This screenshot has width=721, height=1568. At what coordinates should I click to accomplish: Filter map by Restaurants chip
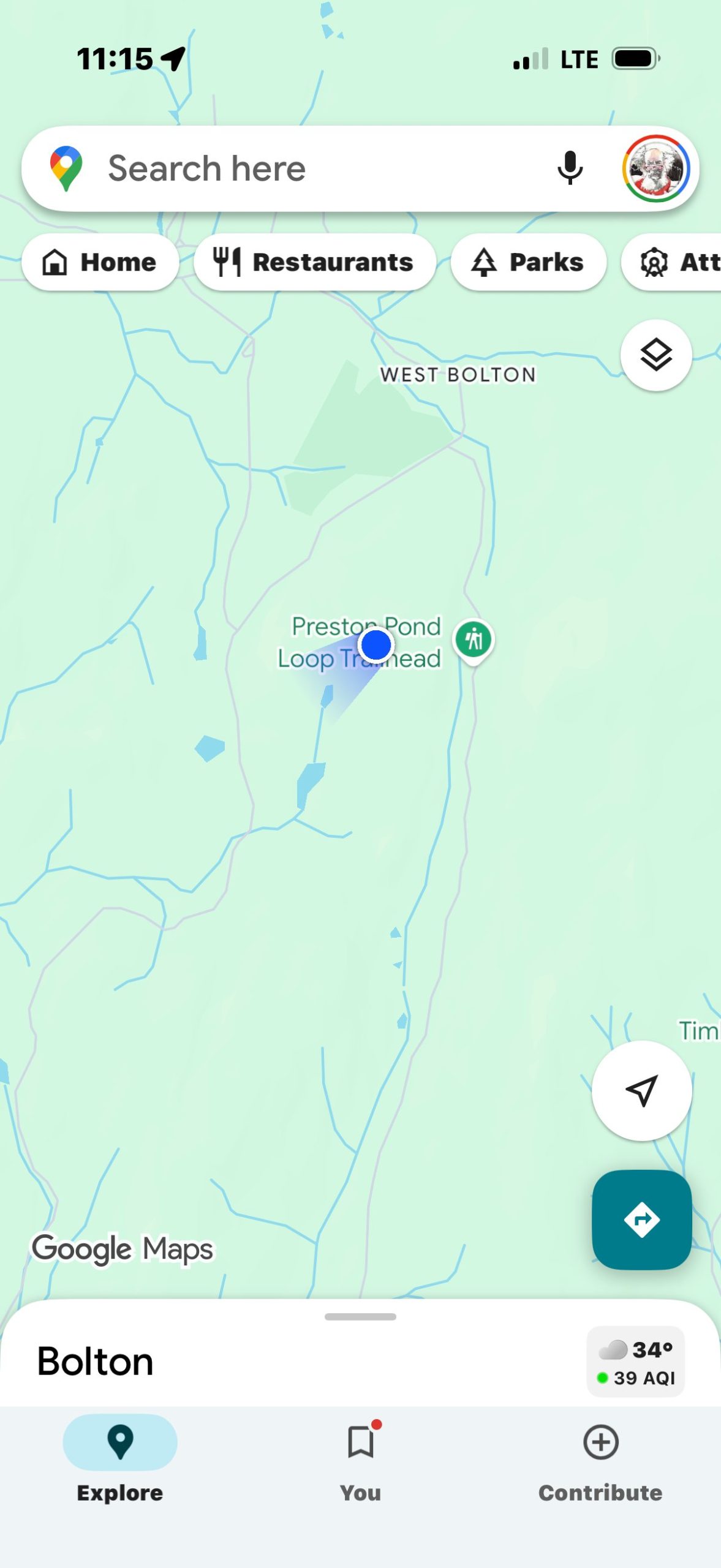(x=314, y=262)
